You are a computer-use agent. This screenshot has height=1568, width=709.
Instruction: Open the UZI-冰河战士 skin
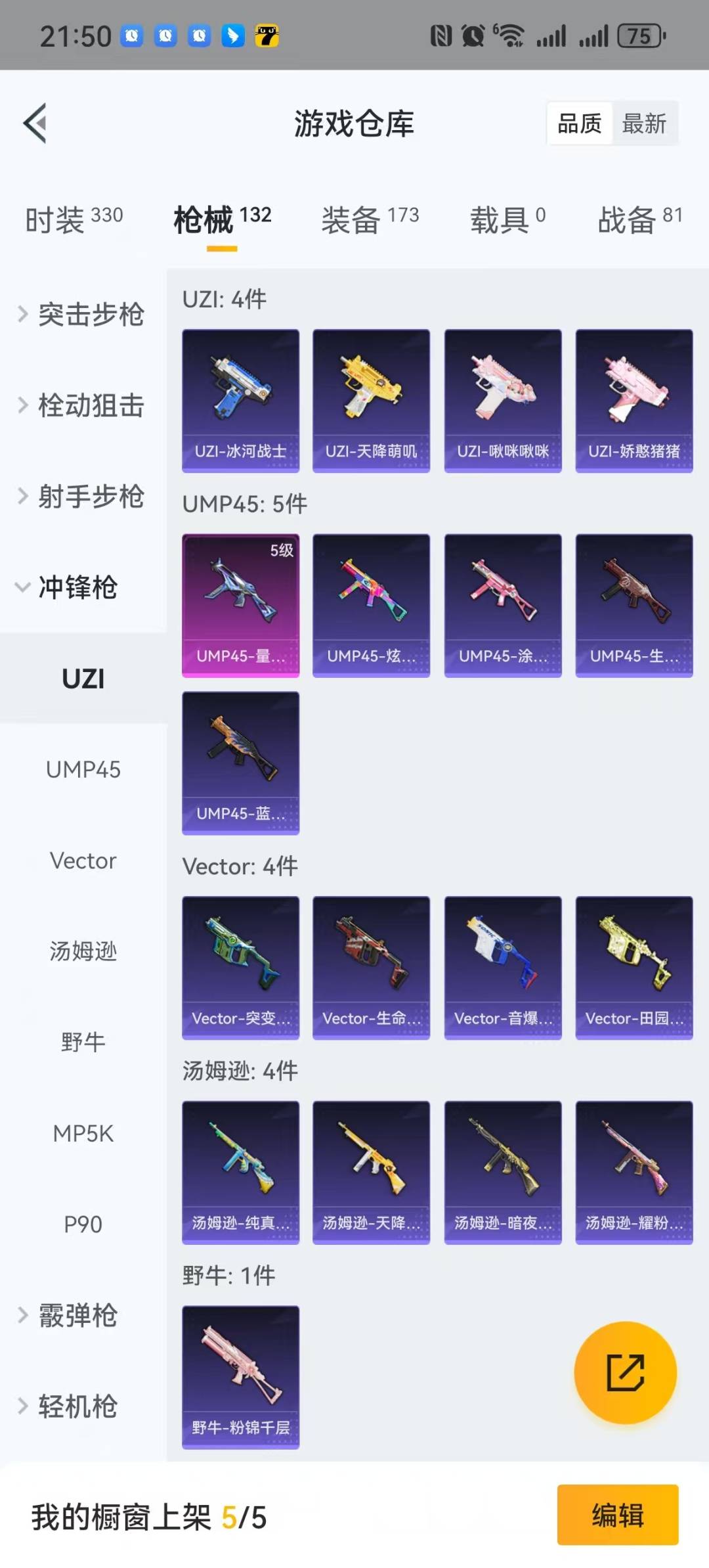[x=240, y=401]
